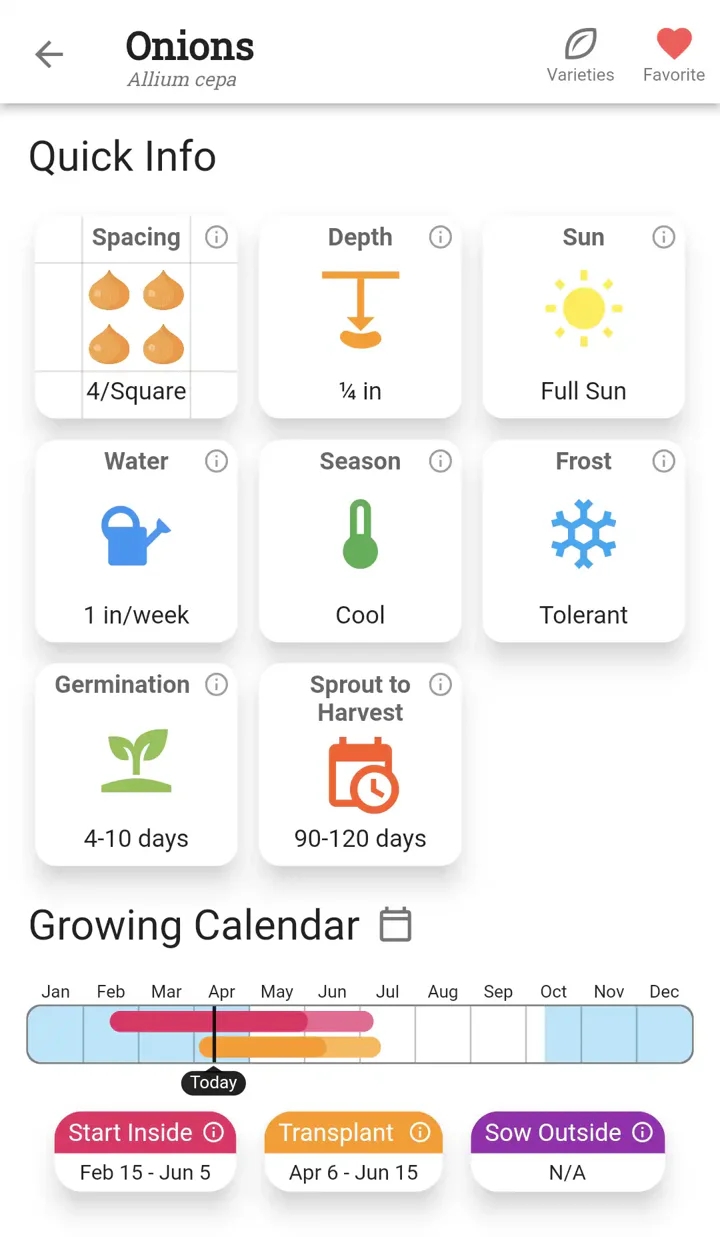Toggle the Favorite heart
720x1237 pixels.
click(x=674, y=55)
